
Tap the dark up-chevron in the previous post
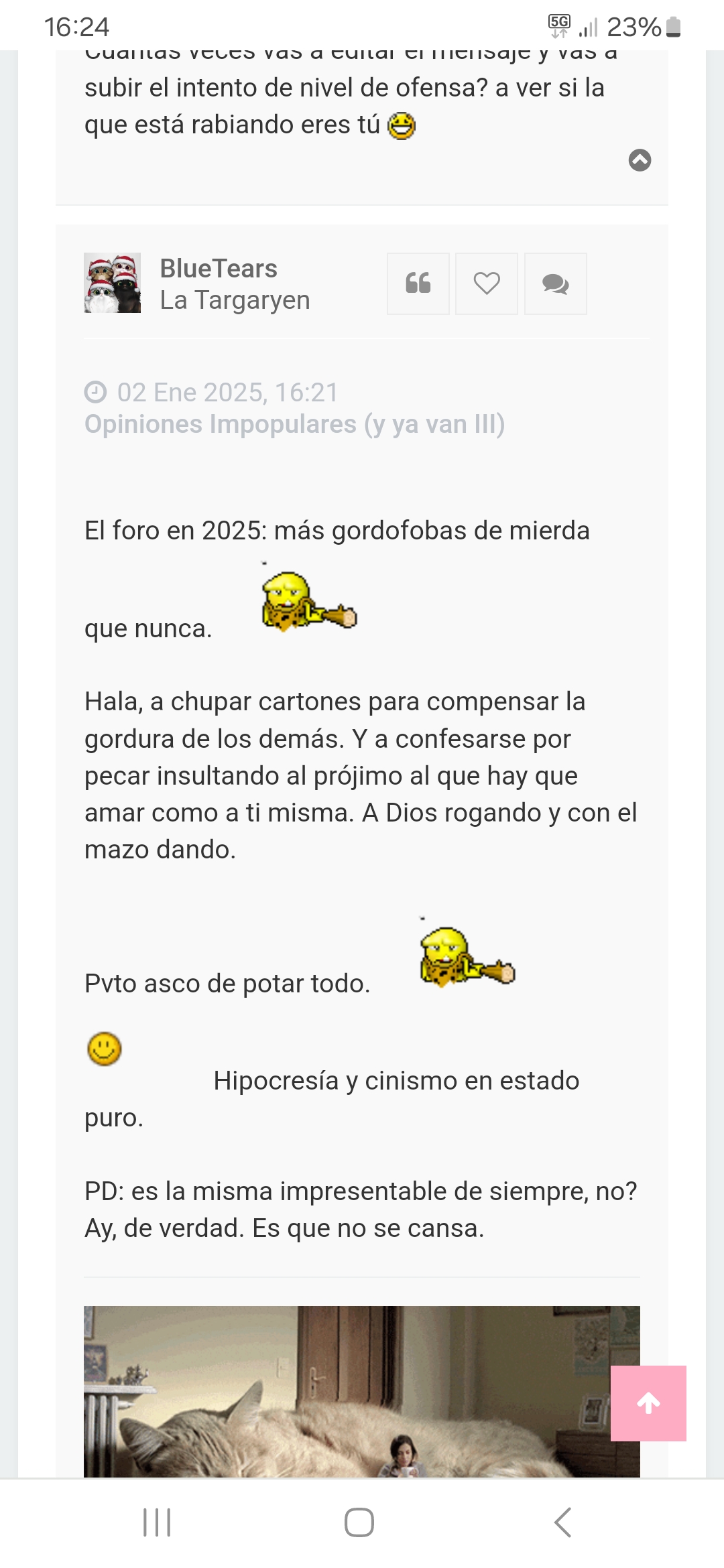coord(640,160)
